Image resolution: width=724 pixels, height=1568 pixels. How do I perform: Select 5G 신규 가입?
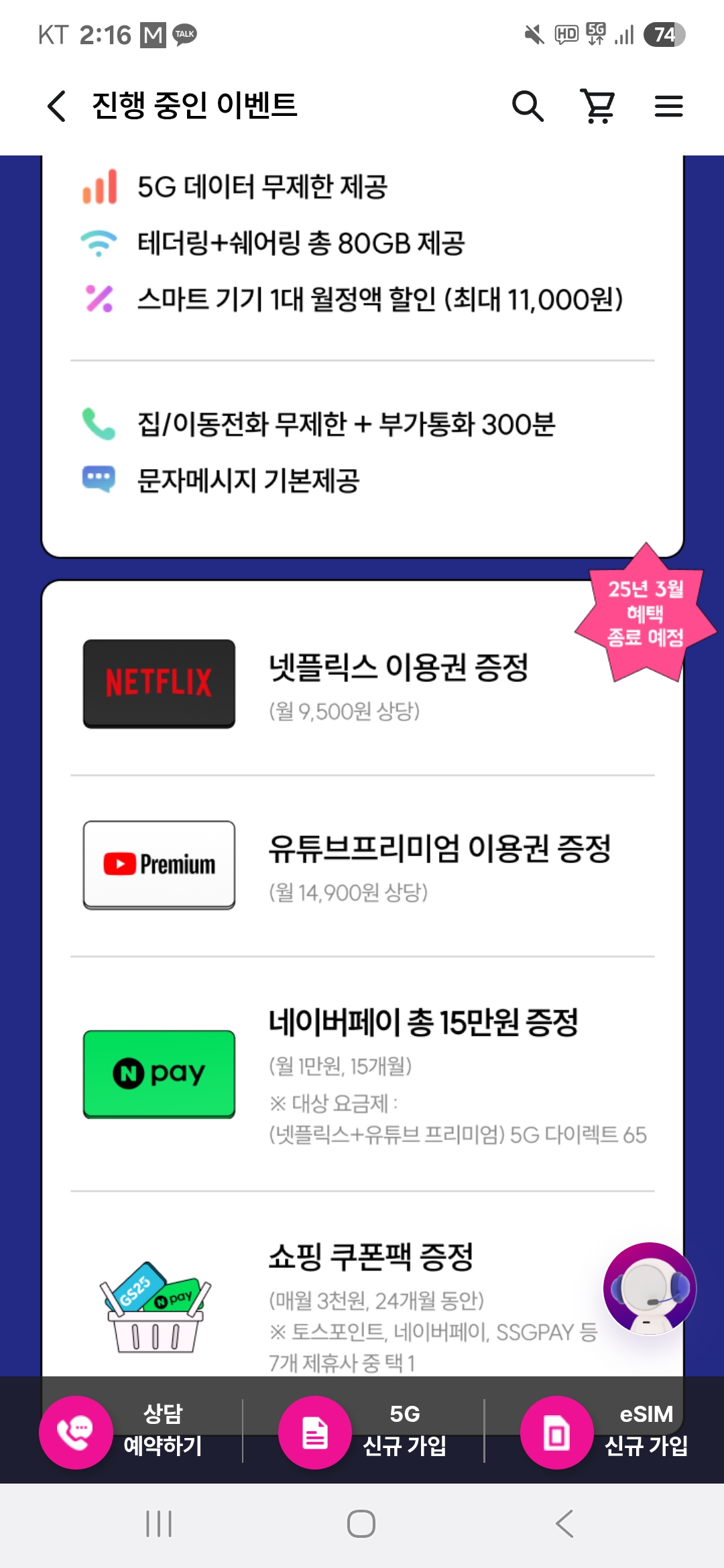point(362,1431)
